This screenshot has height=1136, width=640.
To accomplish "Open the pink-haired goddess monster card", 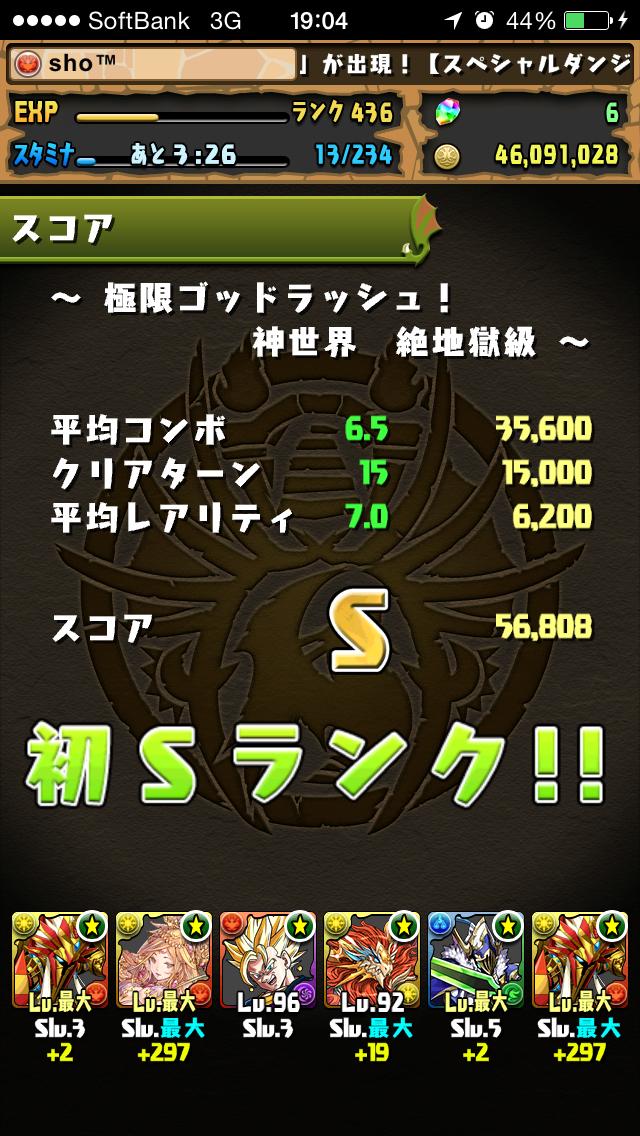I will pos(162,959).
